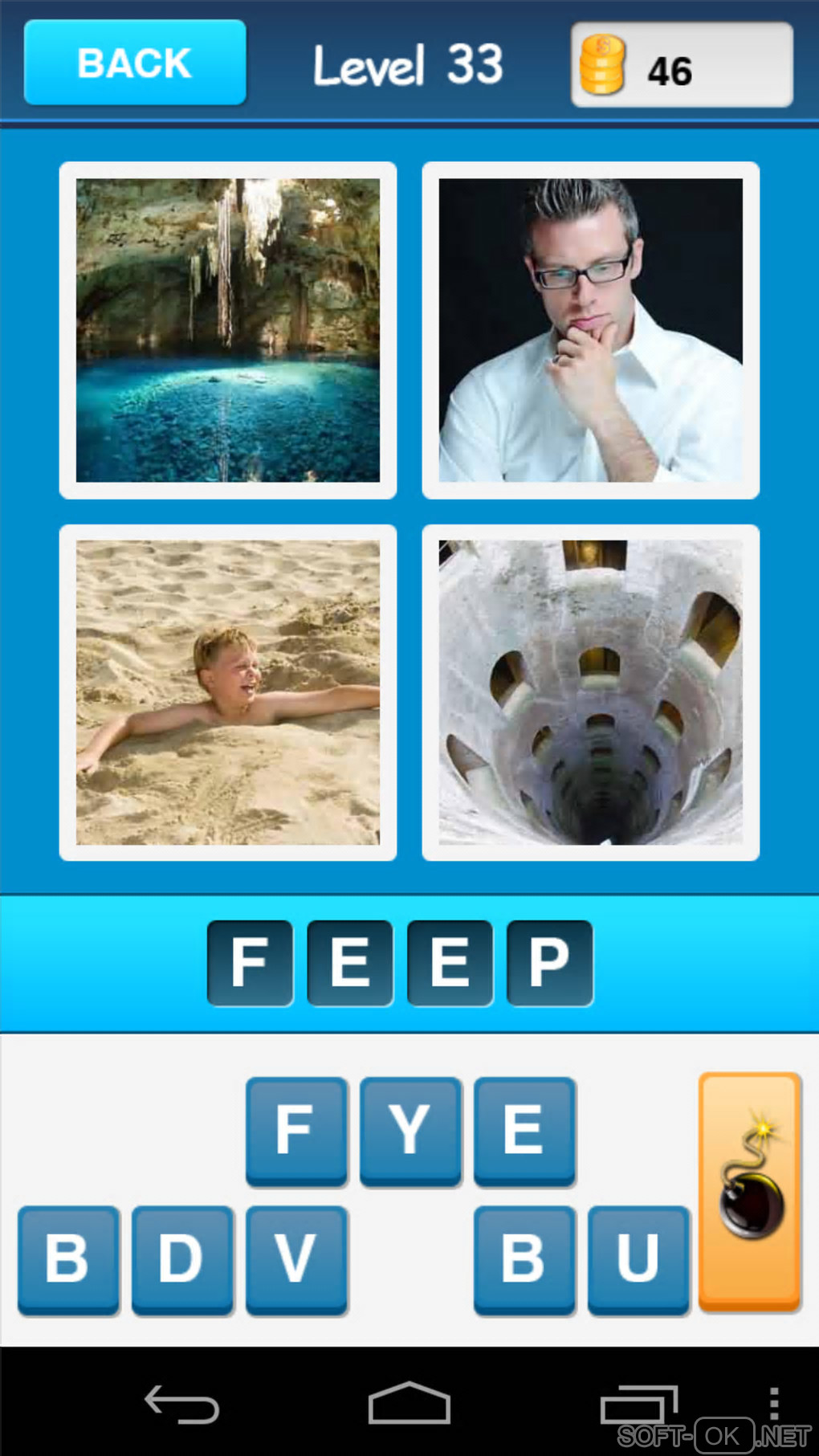This screenshot has height=1456, width=819.
Task: Open the recent apps view
Action: coord(638,1404)
